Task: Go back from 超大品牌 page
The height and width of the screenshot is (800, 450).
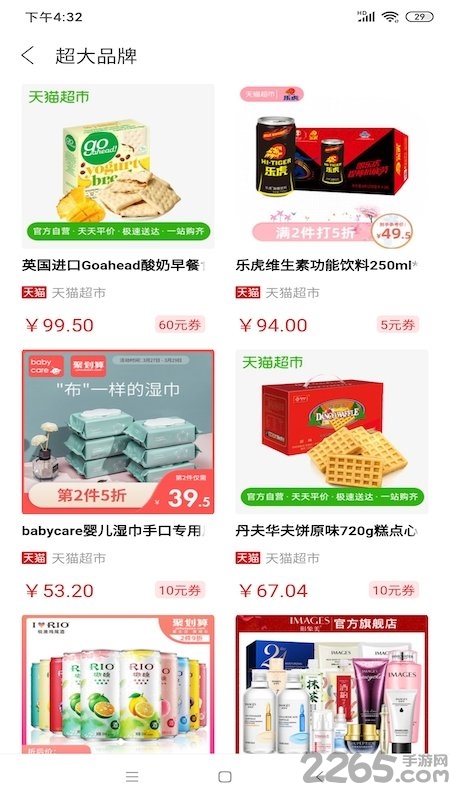Action: [28, 56]
